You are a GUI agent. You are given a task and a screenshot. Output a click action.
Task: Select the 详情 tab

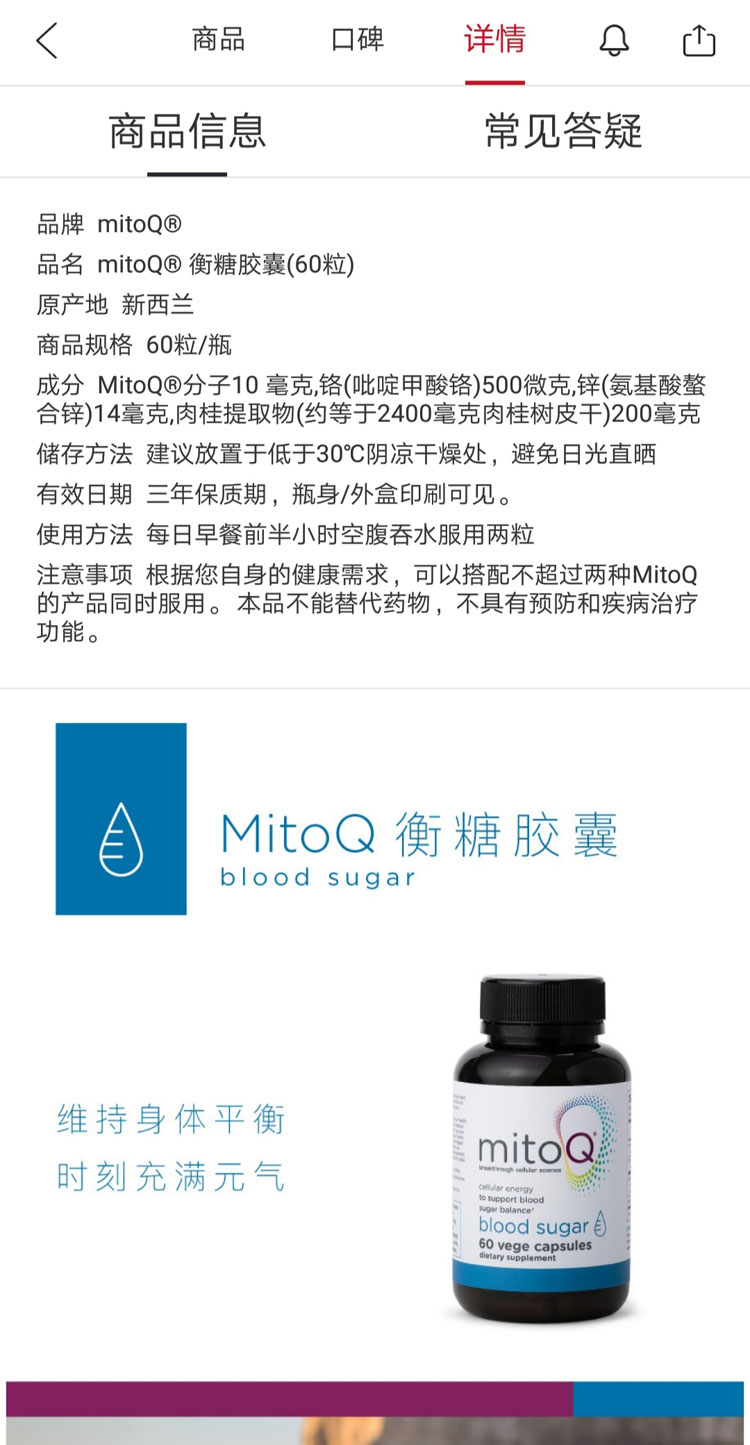pos(494,40)
